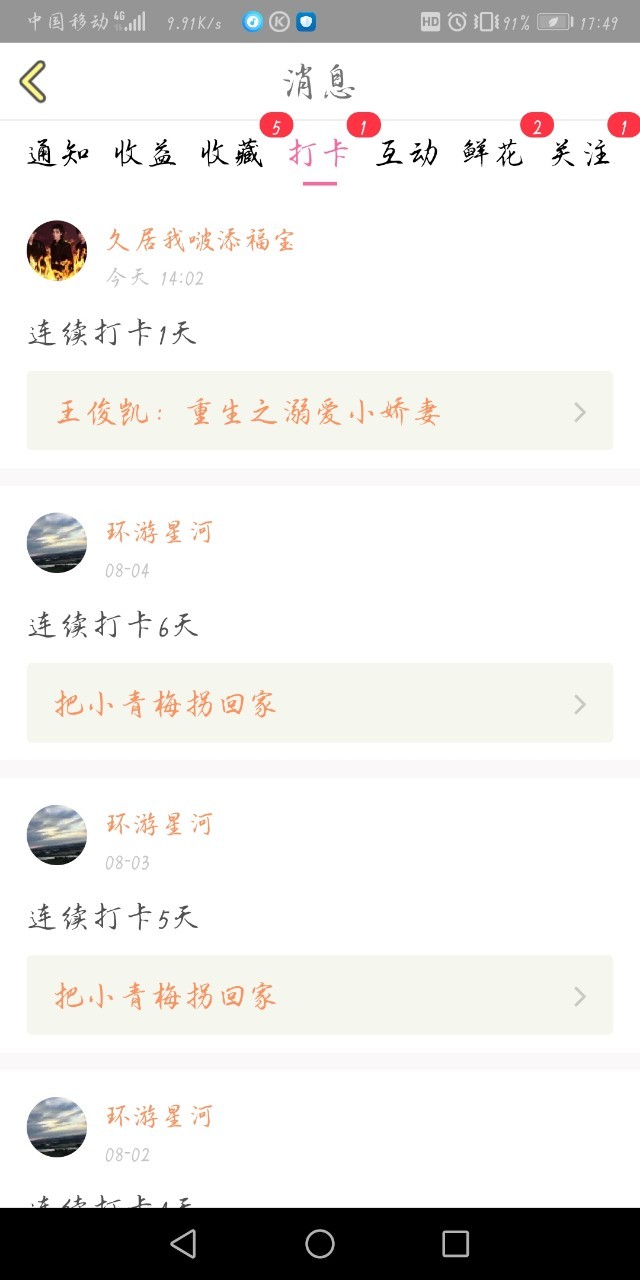Tap the system home button
Viewport: 640px width, 1280px height.
pyautogui.click(x=320, y=1243)
